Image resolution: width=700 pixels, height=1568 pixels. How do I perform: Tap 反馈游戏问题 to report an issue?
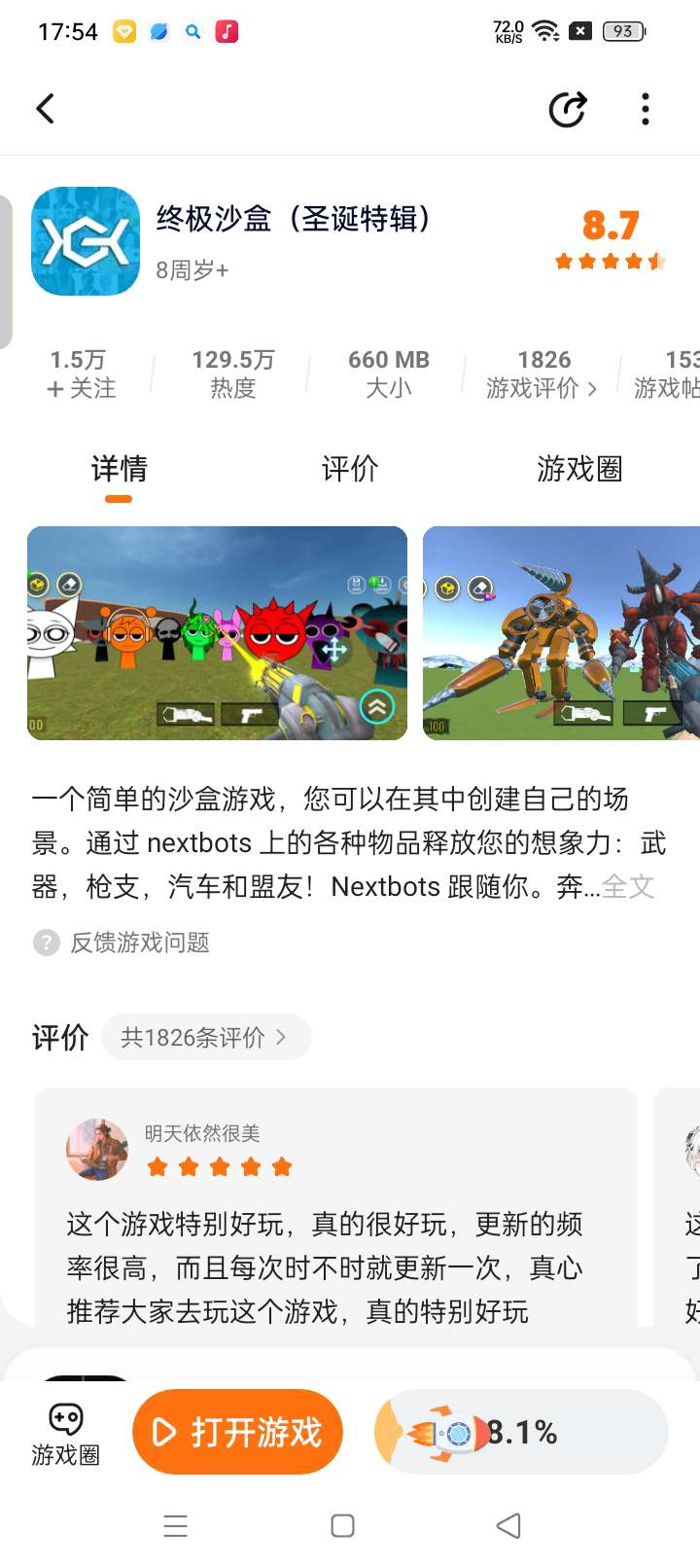pos(139,943)
